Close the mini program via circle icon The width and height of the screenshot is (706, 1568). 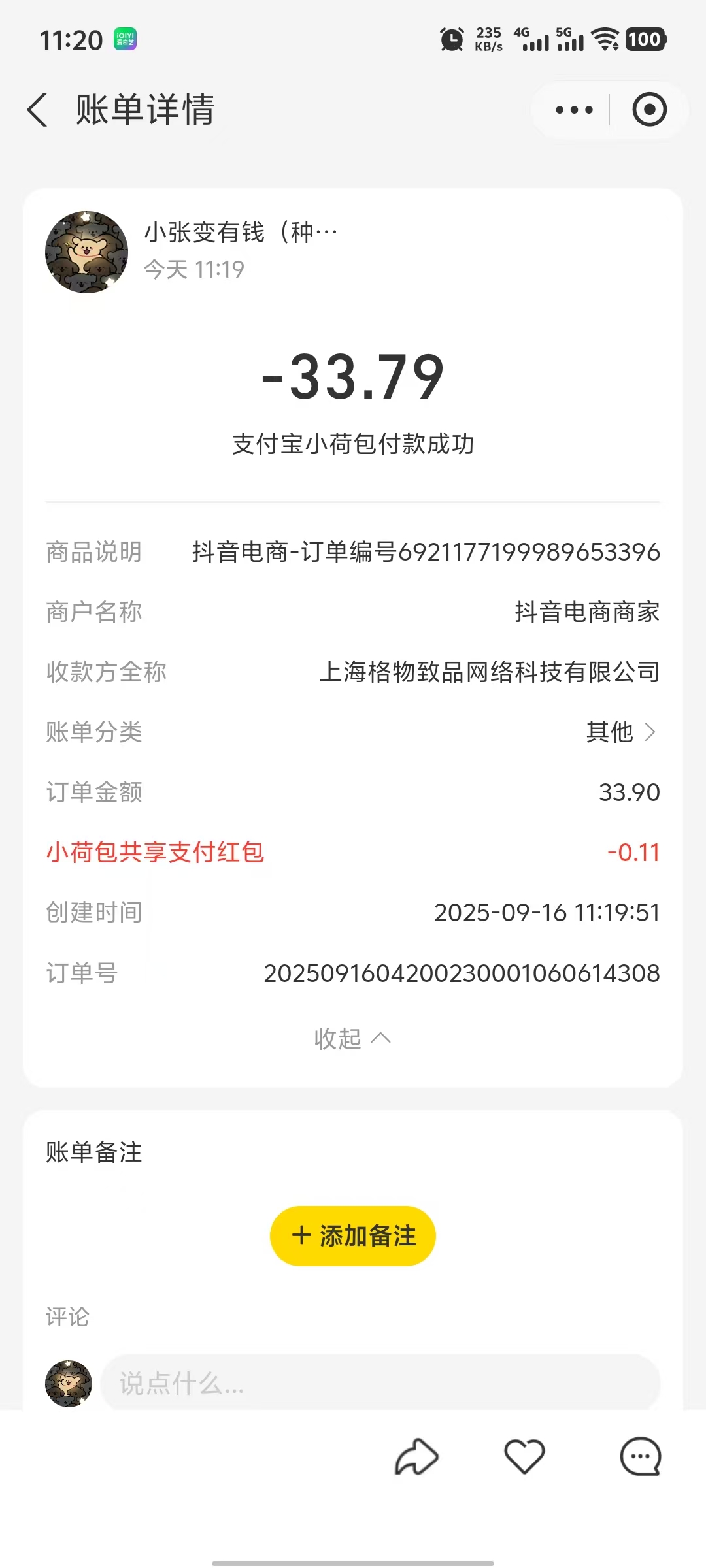pos(649,110)
